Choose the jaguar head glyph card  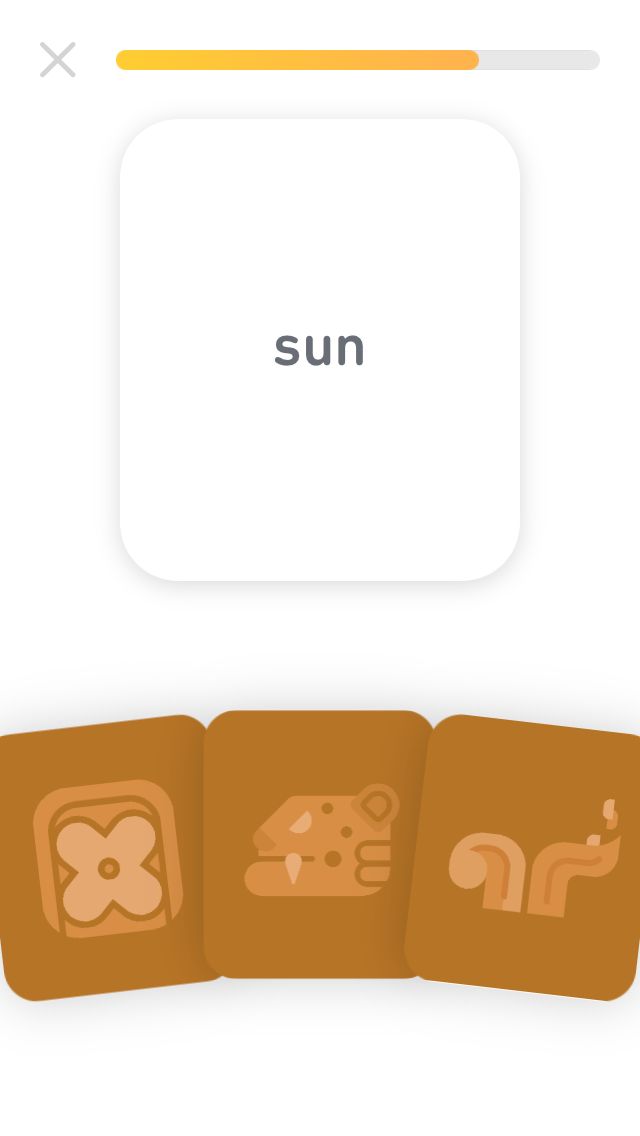[x=320, y=844]
